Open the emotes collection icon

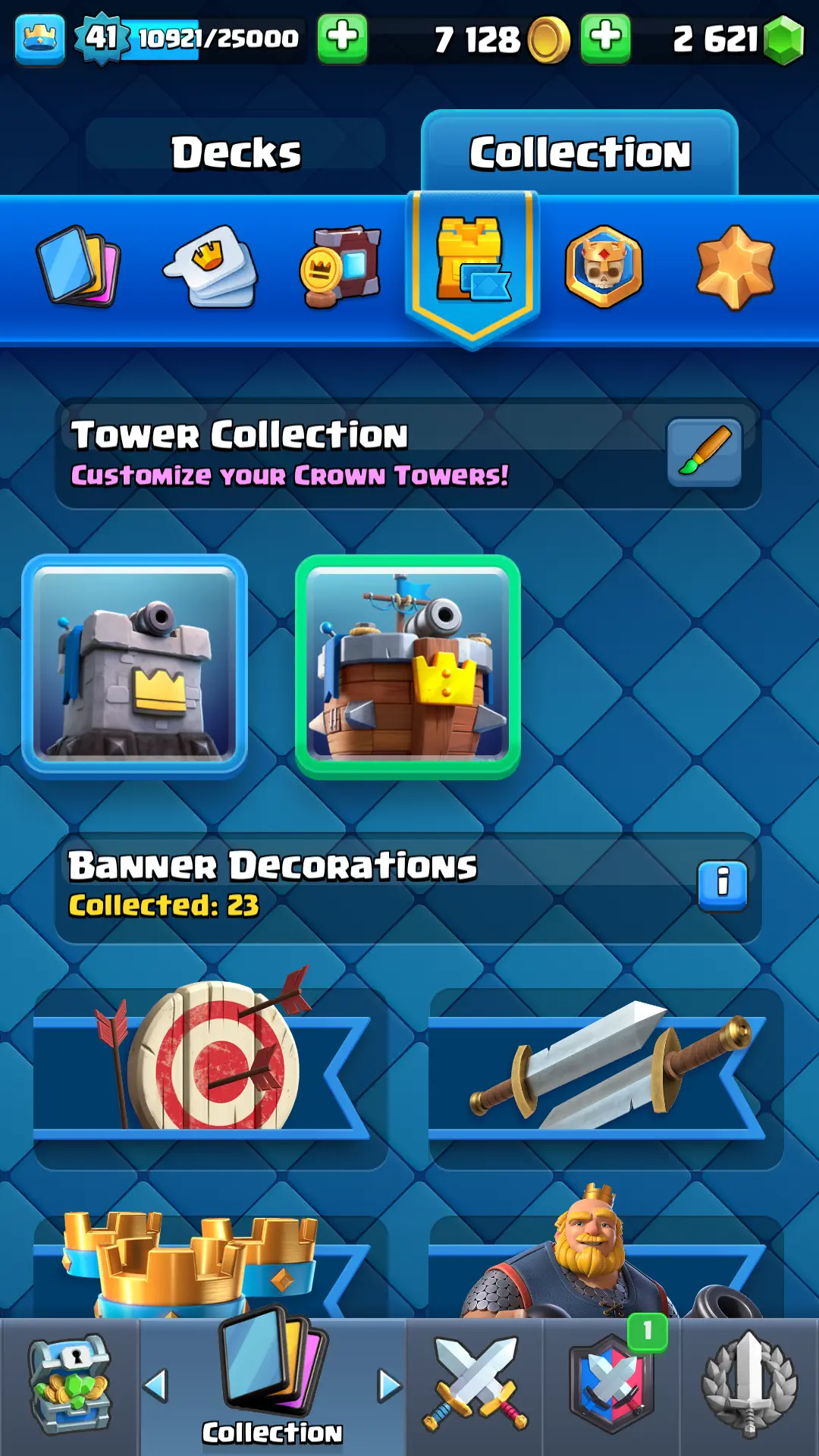[x=210, y=266]
